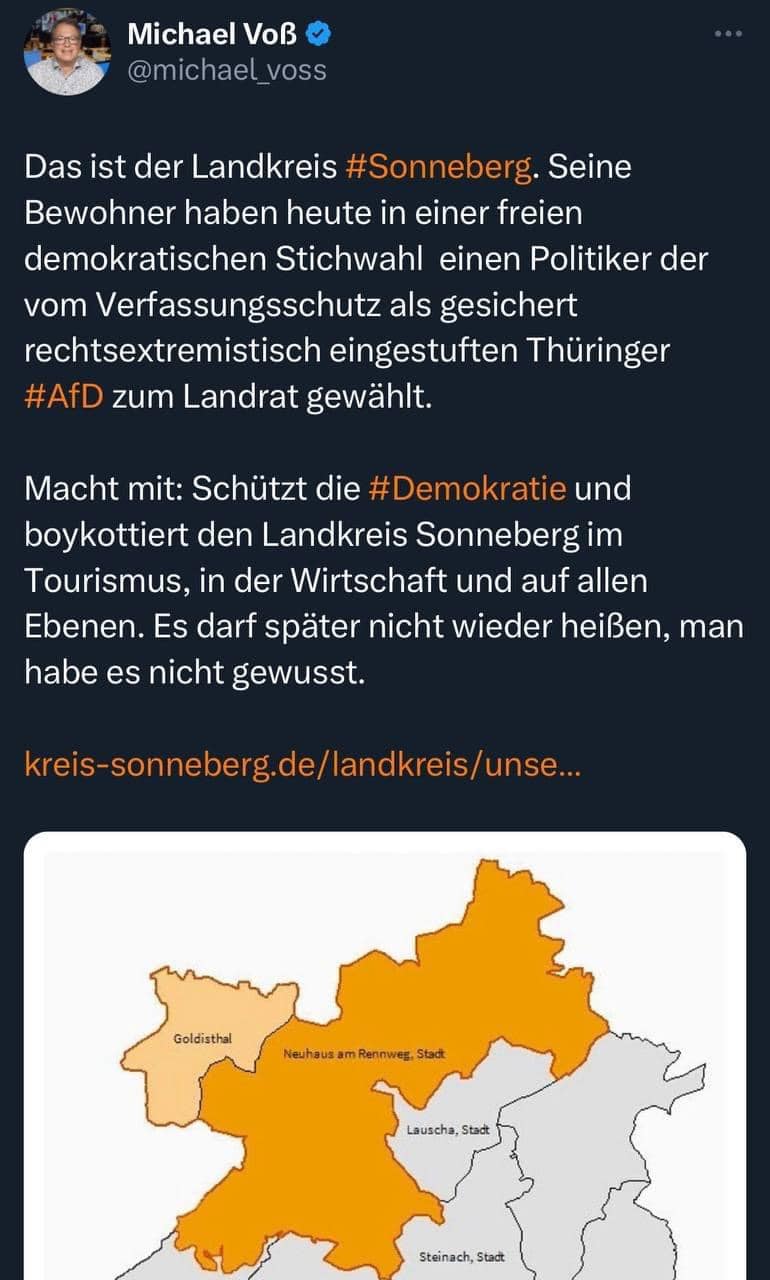The height and width of the screenshot is (1280, 770).
Task: Open the #AfD hashtag
Action: tap(63, 396)
